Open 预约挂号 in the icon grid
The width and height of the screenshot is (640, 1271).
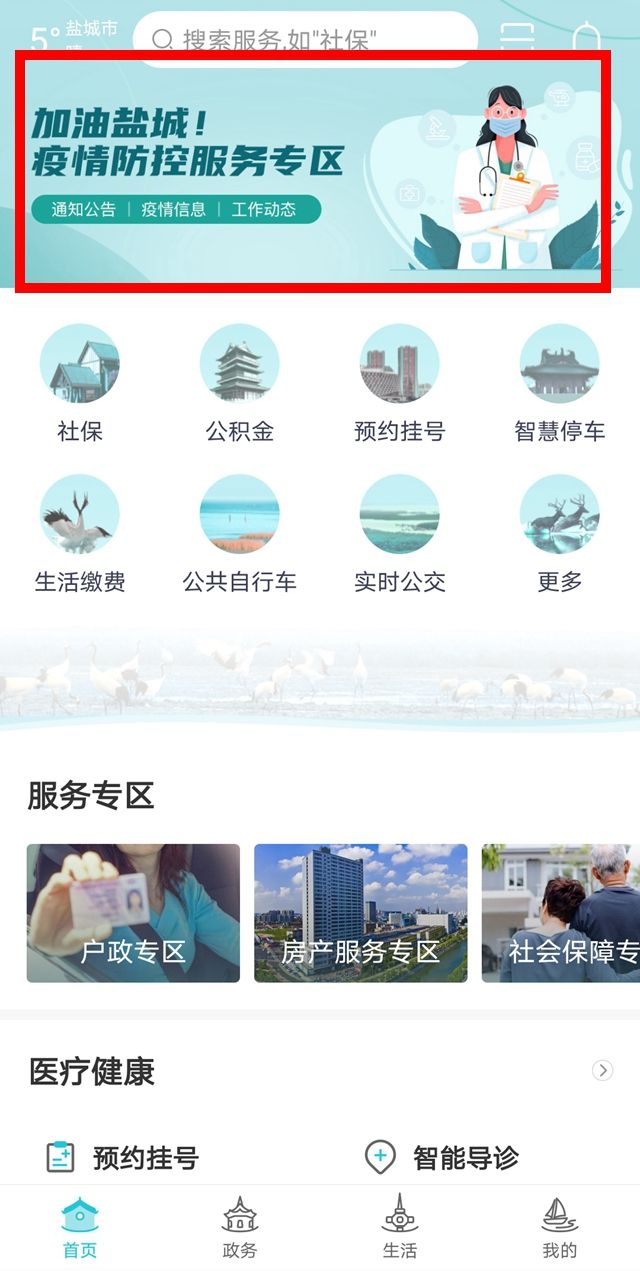399,384
